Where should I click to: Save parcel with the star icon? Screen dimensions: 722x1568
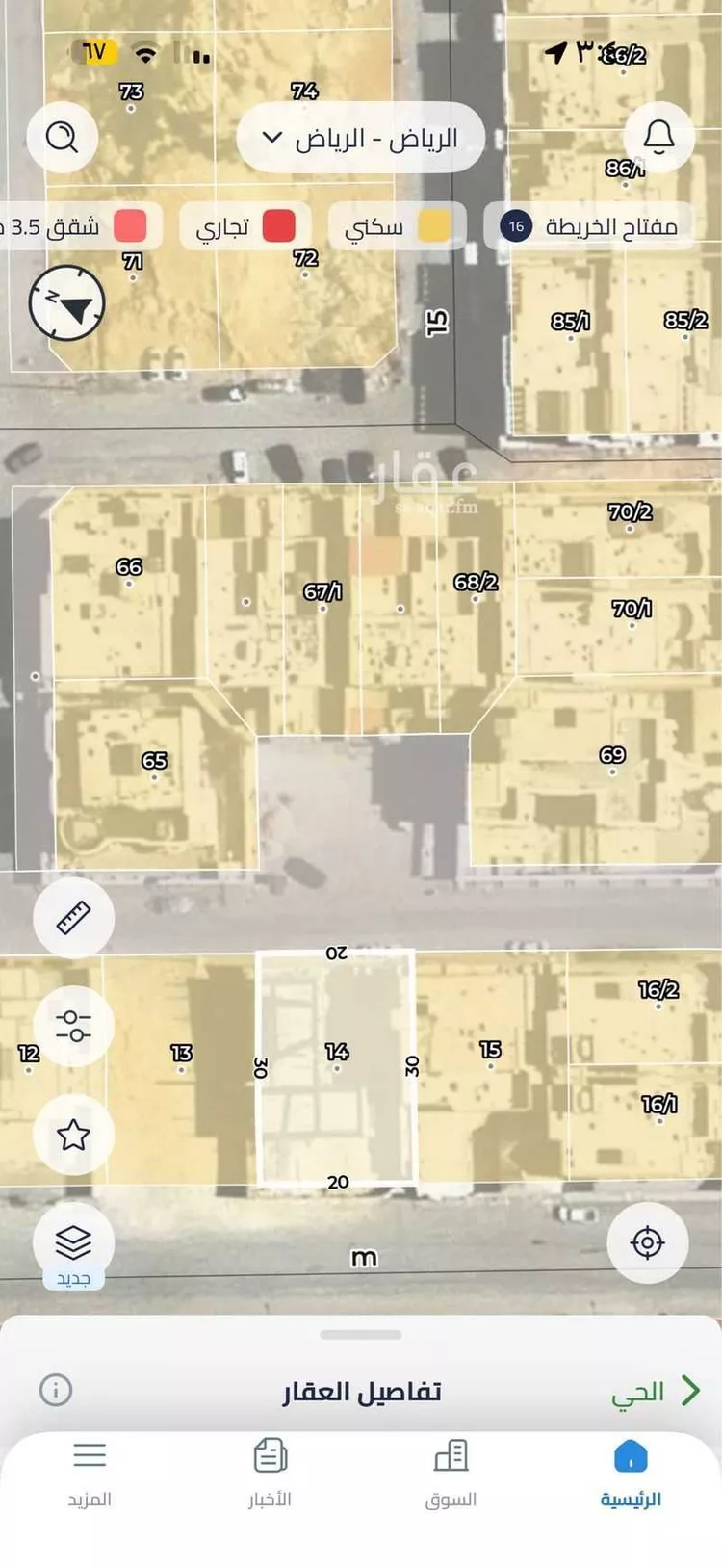[74, 1136]
